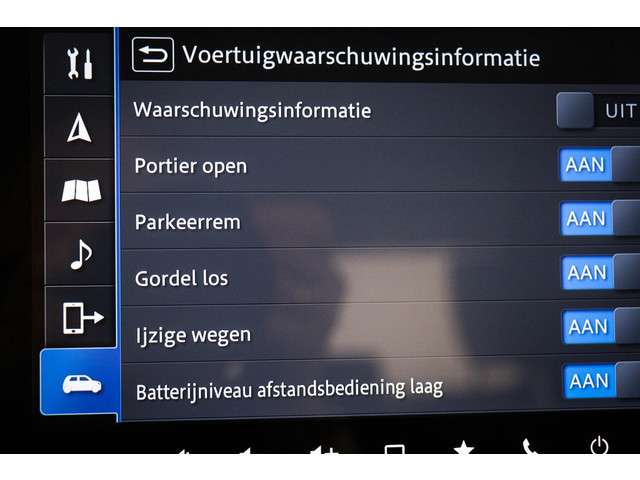The height and width of the screenshot is (480, 640).
Task: Open the navigation arrow tab
Action: tap(80, 127)
